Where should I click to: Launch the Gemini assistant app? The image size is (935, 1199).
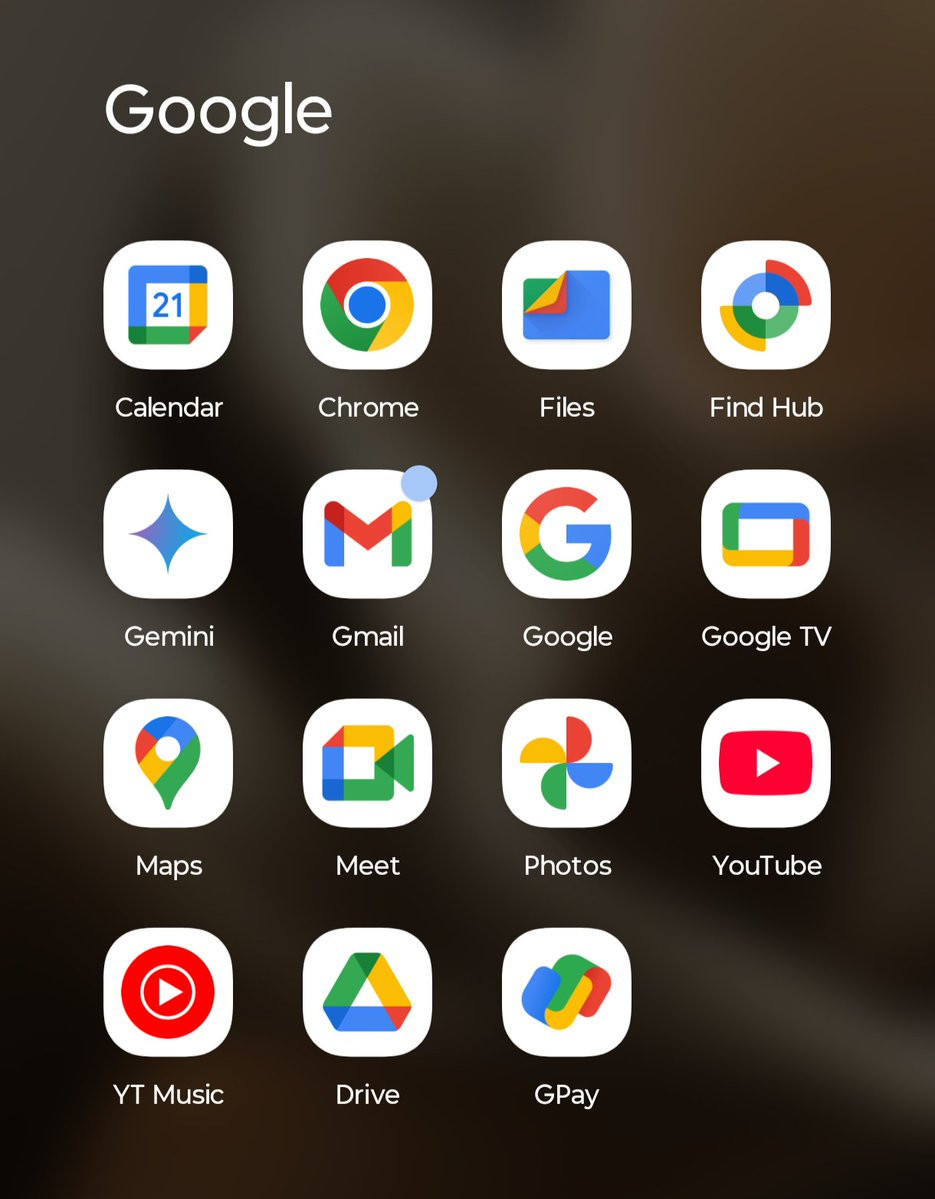pyautogui.click(x=168, y=534)
